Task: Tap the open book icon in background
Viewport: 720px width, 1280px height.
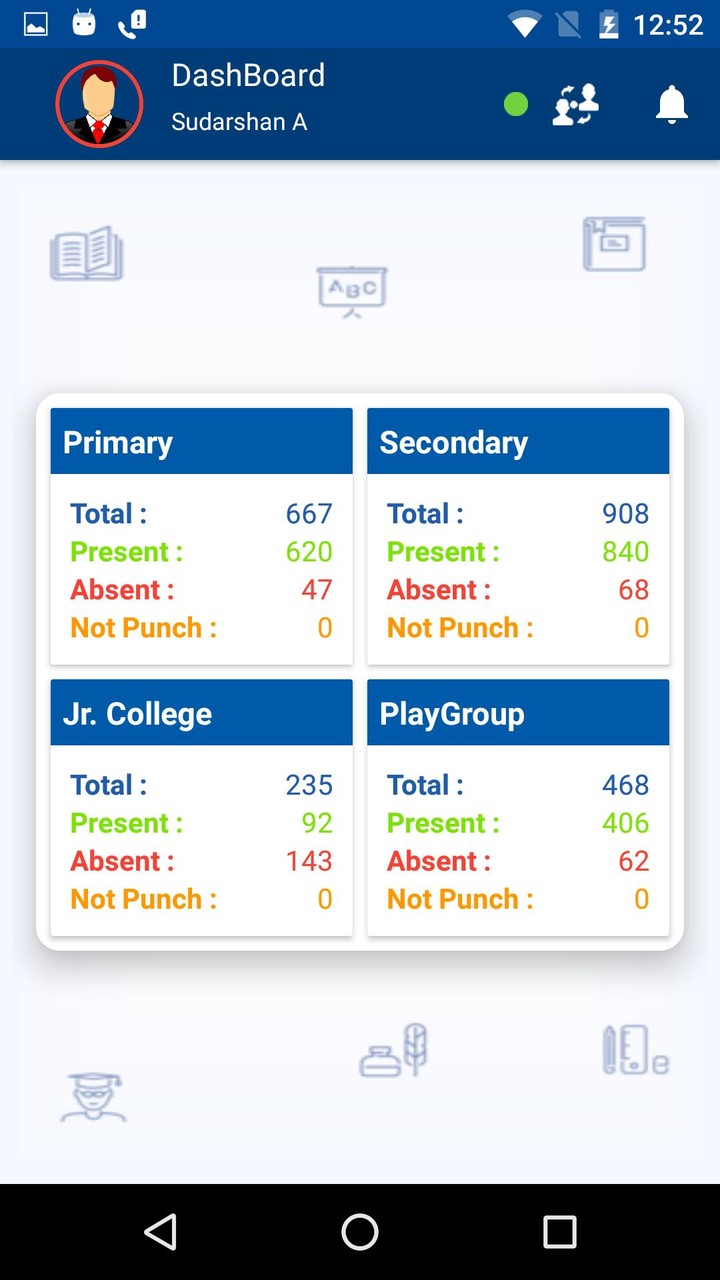Action: pos(86,255)
